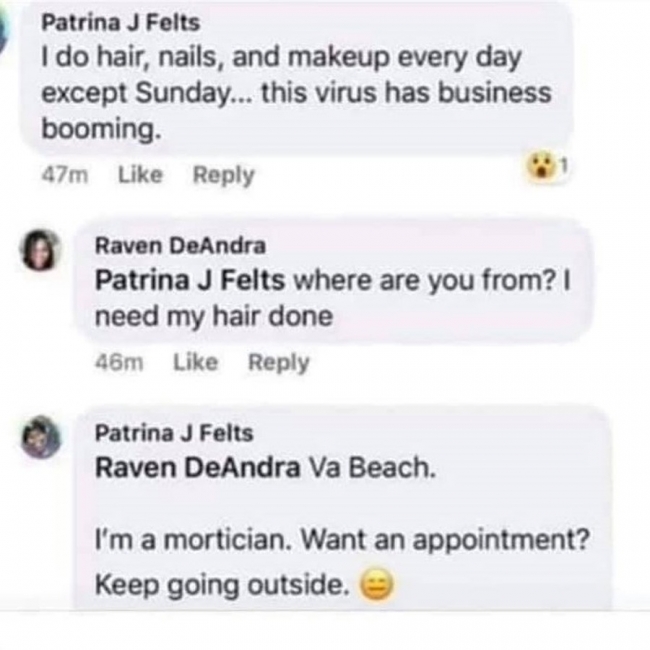Like Patrina's comment about business booming
Screen dimensions: 650x650
coord(139,175)
